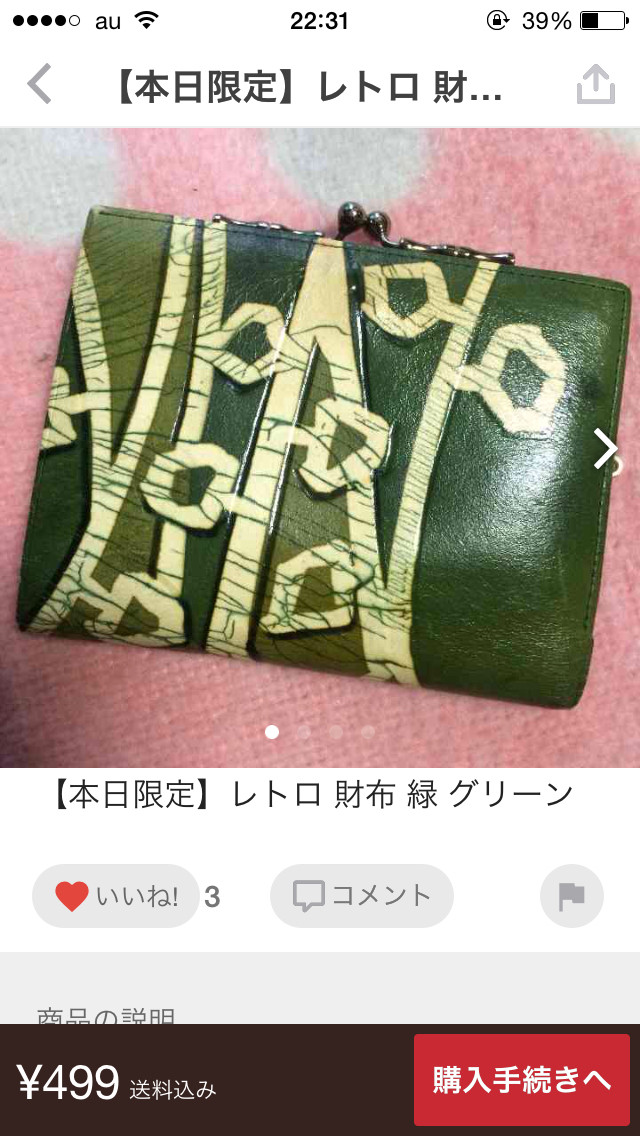Report this listing with the flag icon

click(571, 896)
